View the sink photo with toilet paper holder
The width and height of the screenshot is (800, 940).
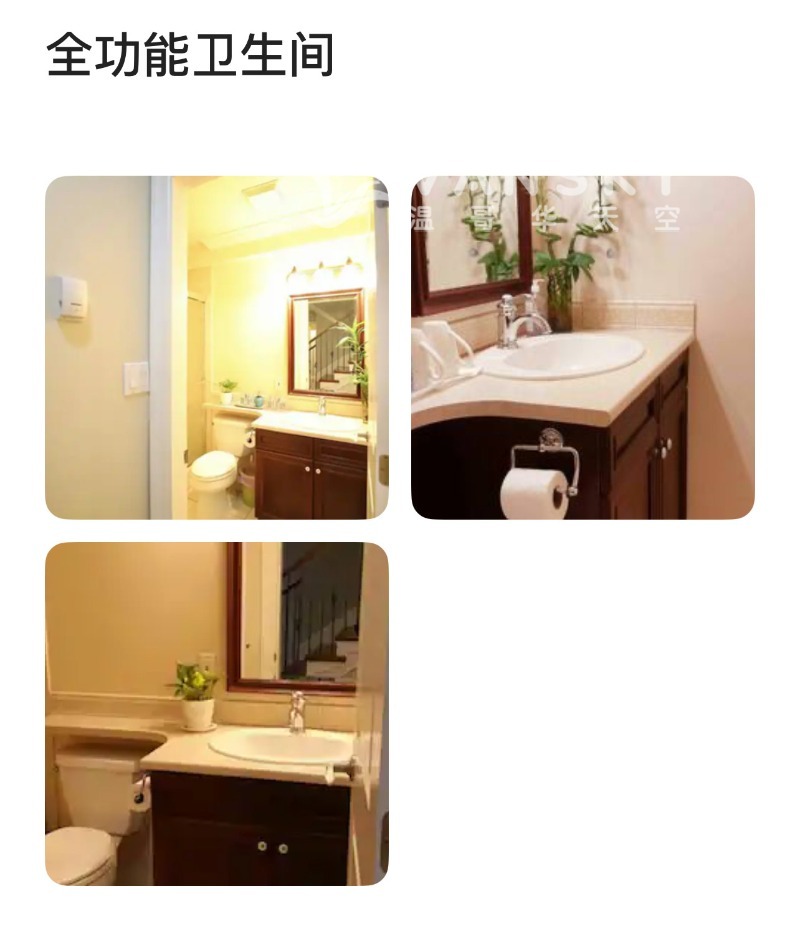[x=582, y=347]
